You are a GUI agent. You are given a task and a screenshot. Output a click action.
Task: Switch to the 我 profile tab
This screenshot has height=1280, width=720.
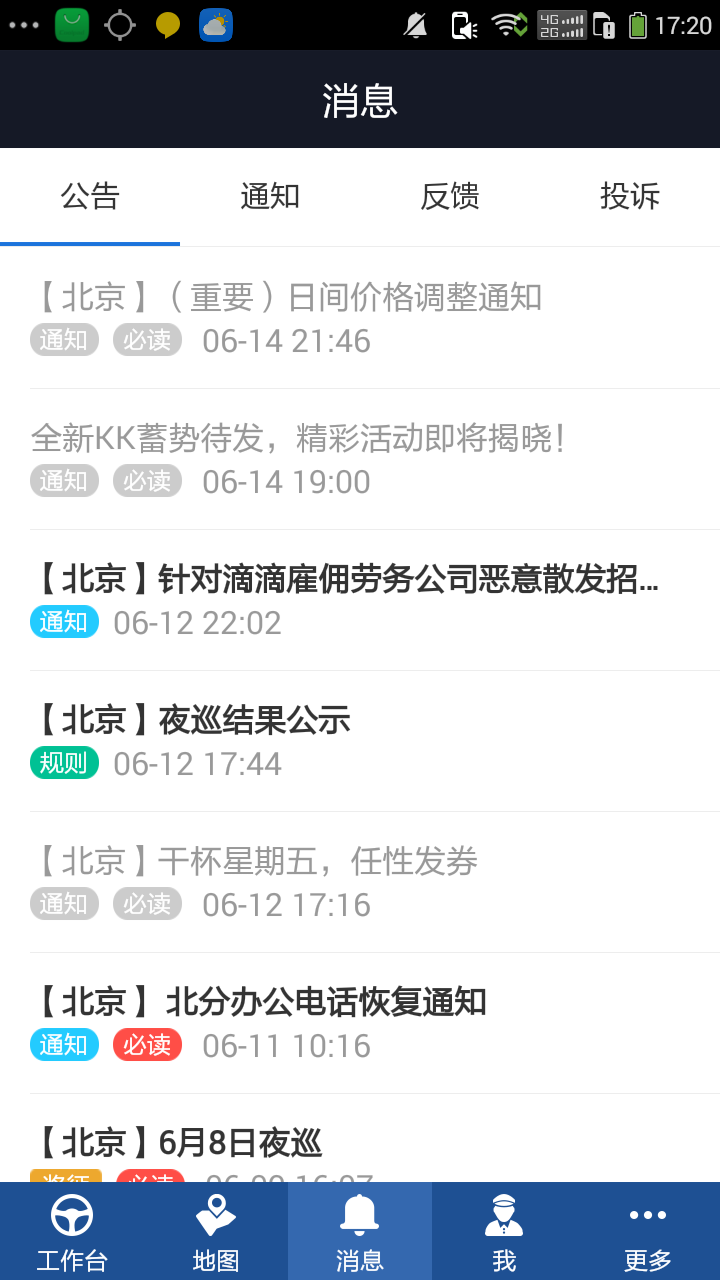tap(504, 1231)
